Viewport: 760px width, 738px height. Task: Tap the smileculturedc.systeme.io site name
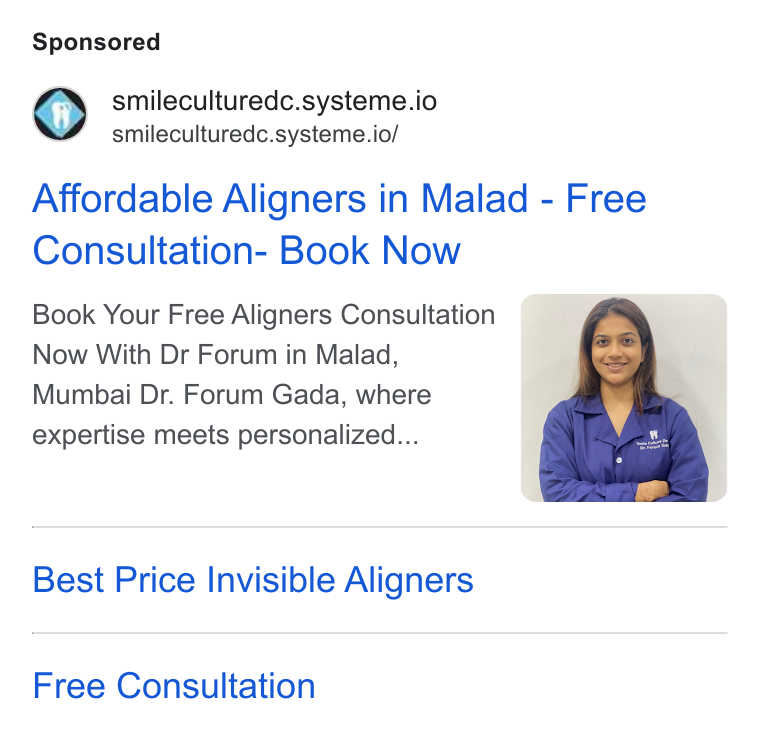274,101
